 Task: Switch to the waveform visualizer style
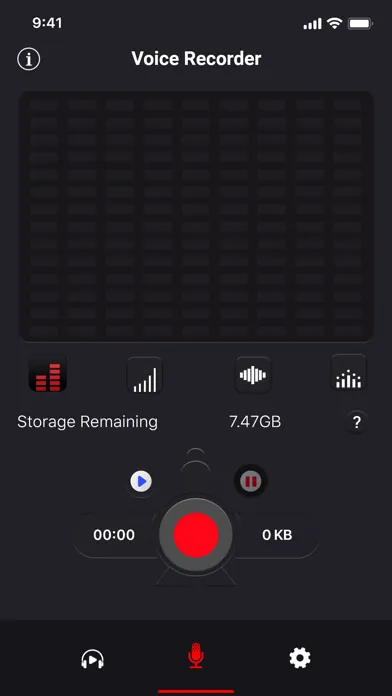click(253, 376)
